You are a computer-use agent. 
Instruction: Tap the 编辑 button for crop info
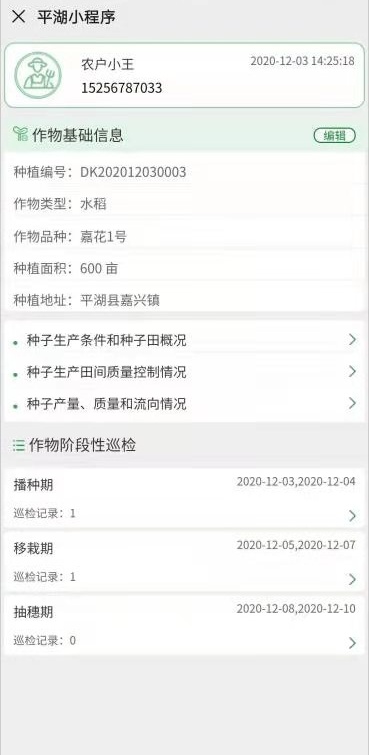coord(334,136)
